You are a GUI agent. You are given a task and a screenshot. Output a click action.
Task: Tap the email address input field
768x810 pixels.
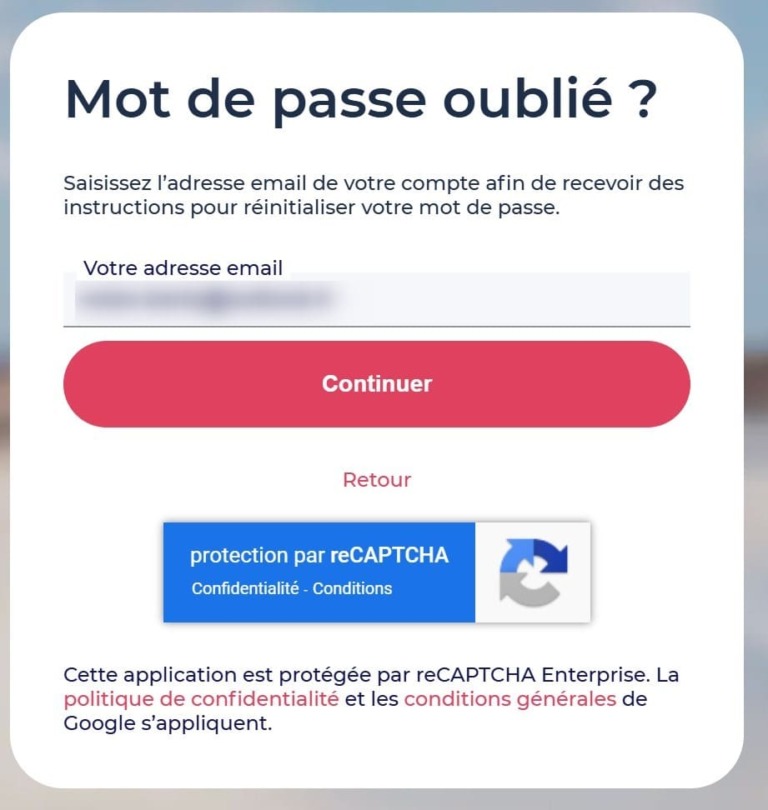(x=376, y=299)
